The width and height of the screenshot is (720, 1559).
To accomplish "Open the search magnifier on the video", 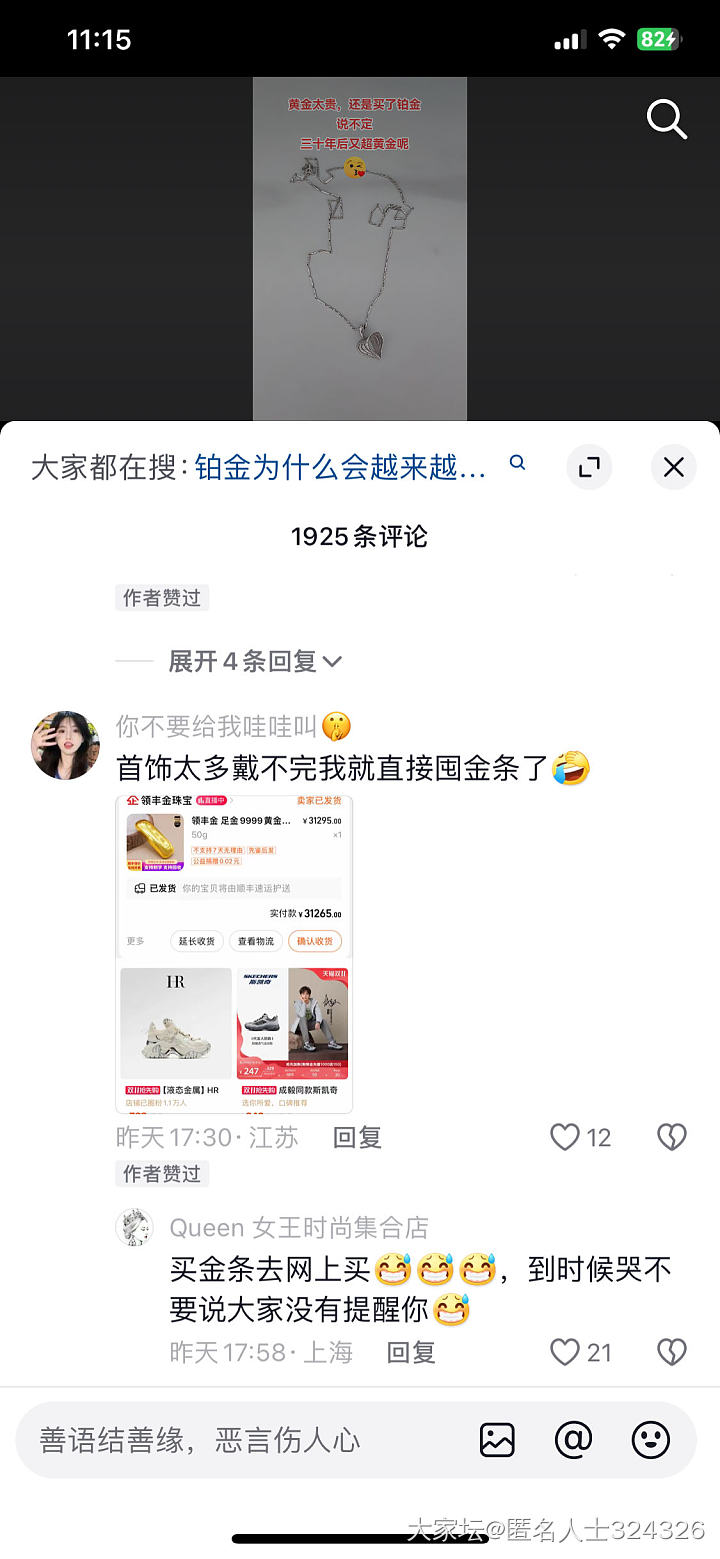I will tap(666, 119).
